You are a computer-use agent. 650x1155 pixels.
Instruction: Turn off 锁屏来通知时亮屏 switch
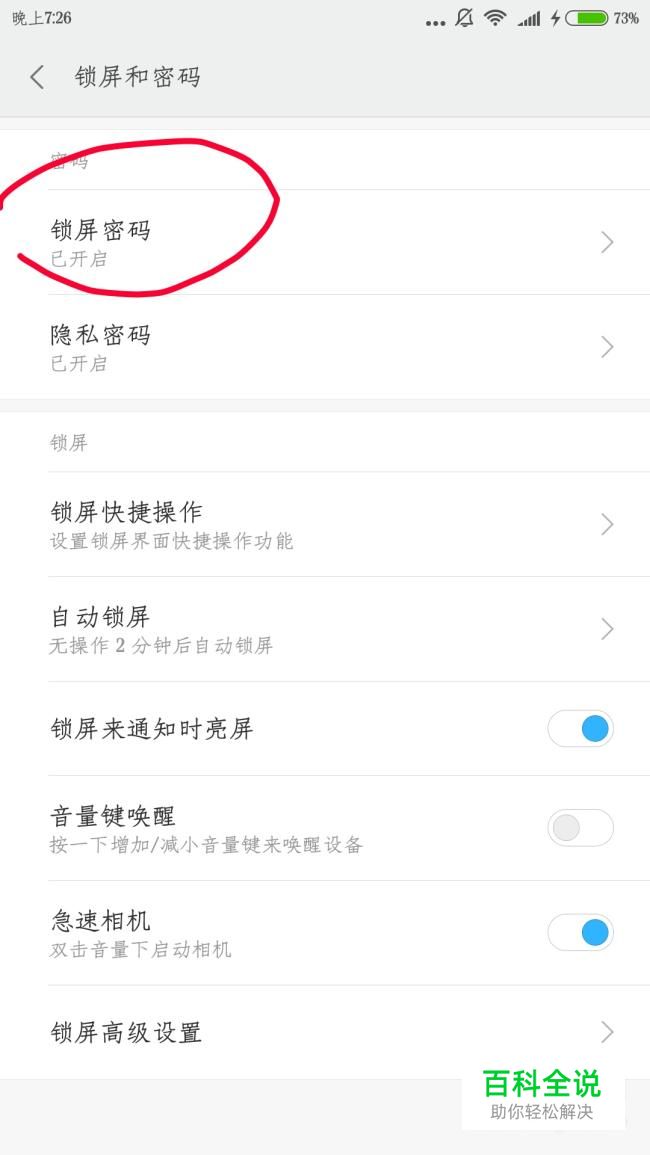tap(580, 729)
